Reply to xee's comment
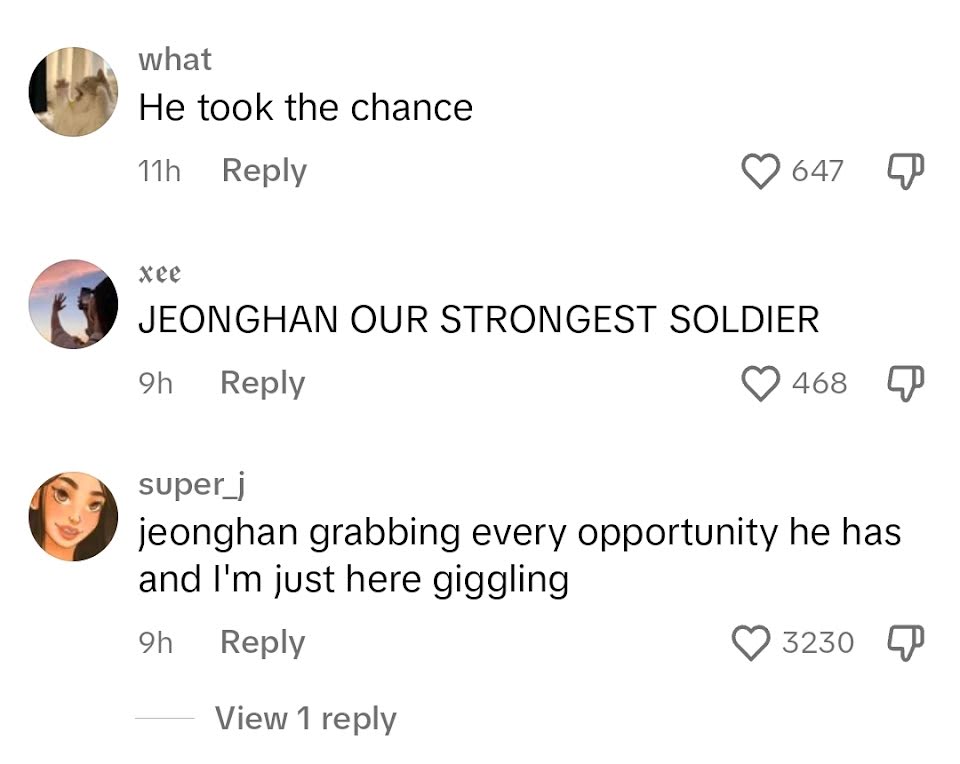The image size is (960, 764). click(x=263, y=383)
